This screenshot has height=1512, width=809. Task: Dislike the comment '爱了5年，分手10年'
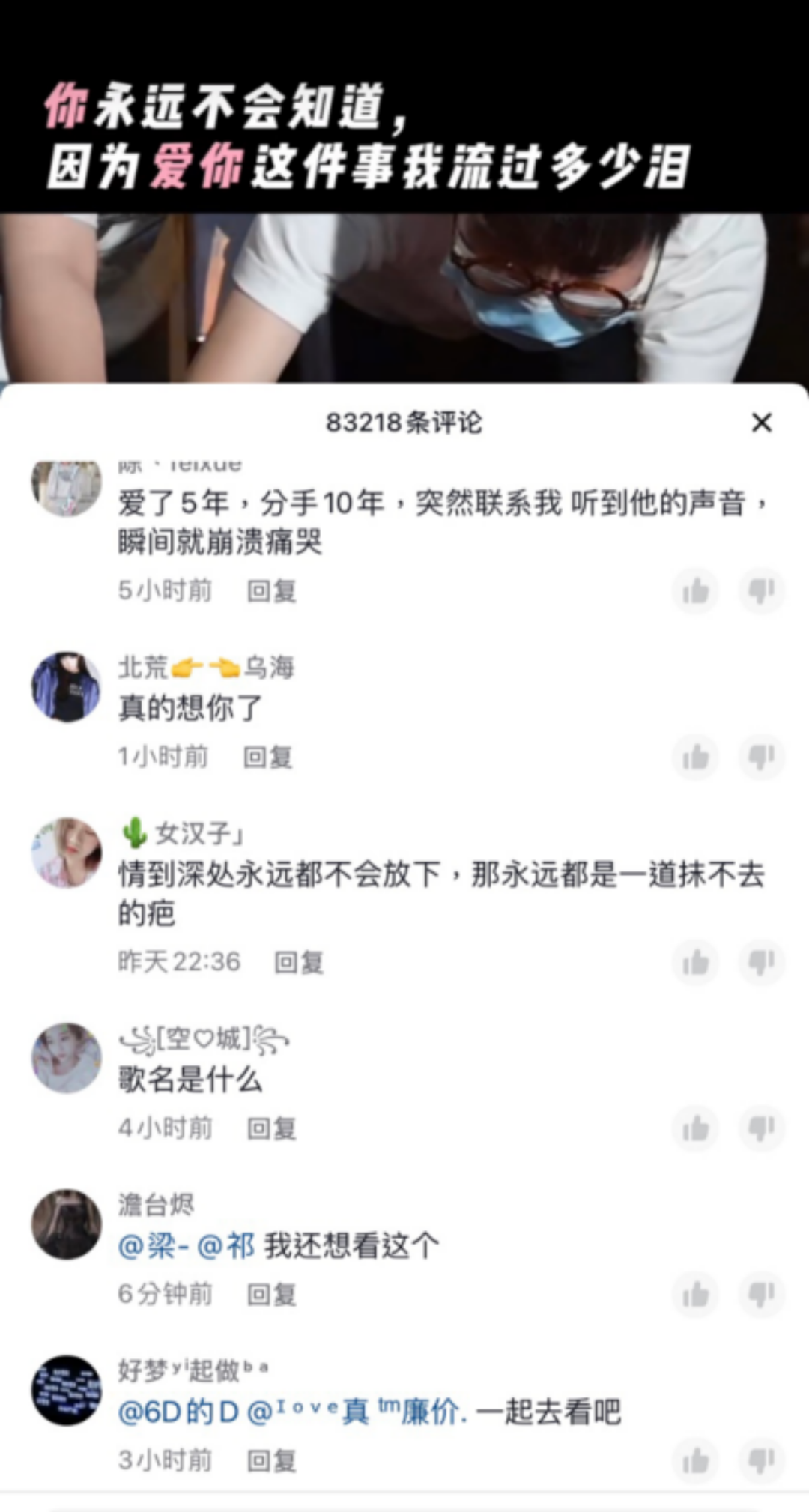761,591
